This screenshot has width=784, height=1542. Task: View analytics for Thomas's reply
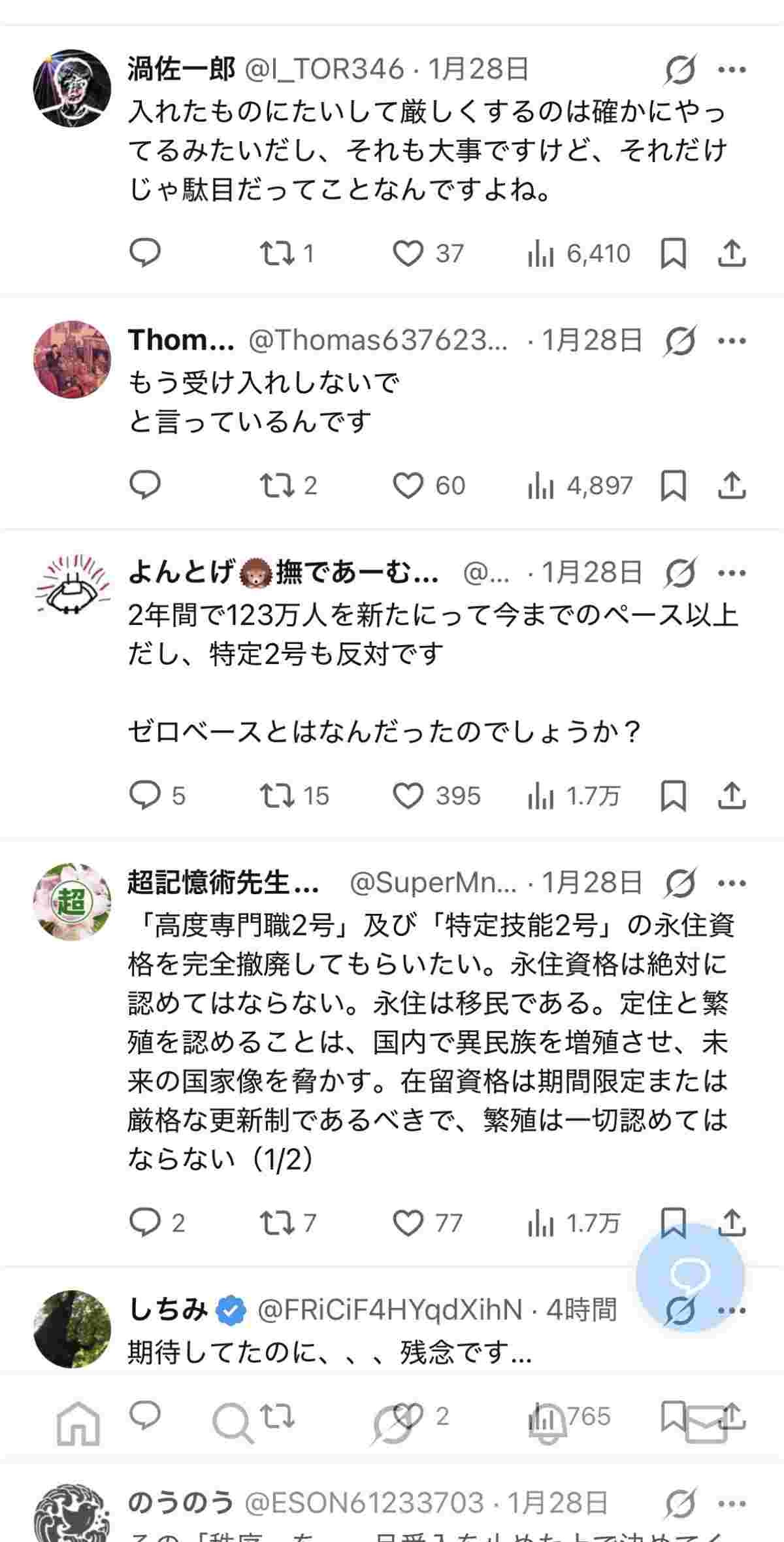click(541, 486)
